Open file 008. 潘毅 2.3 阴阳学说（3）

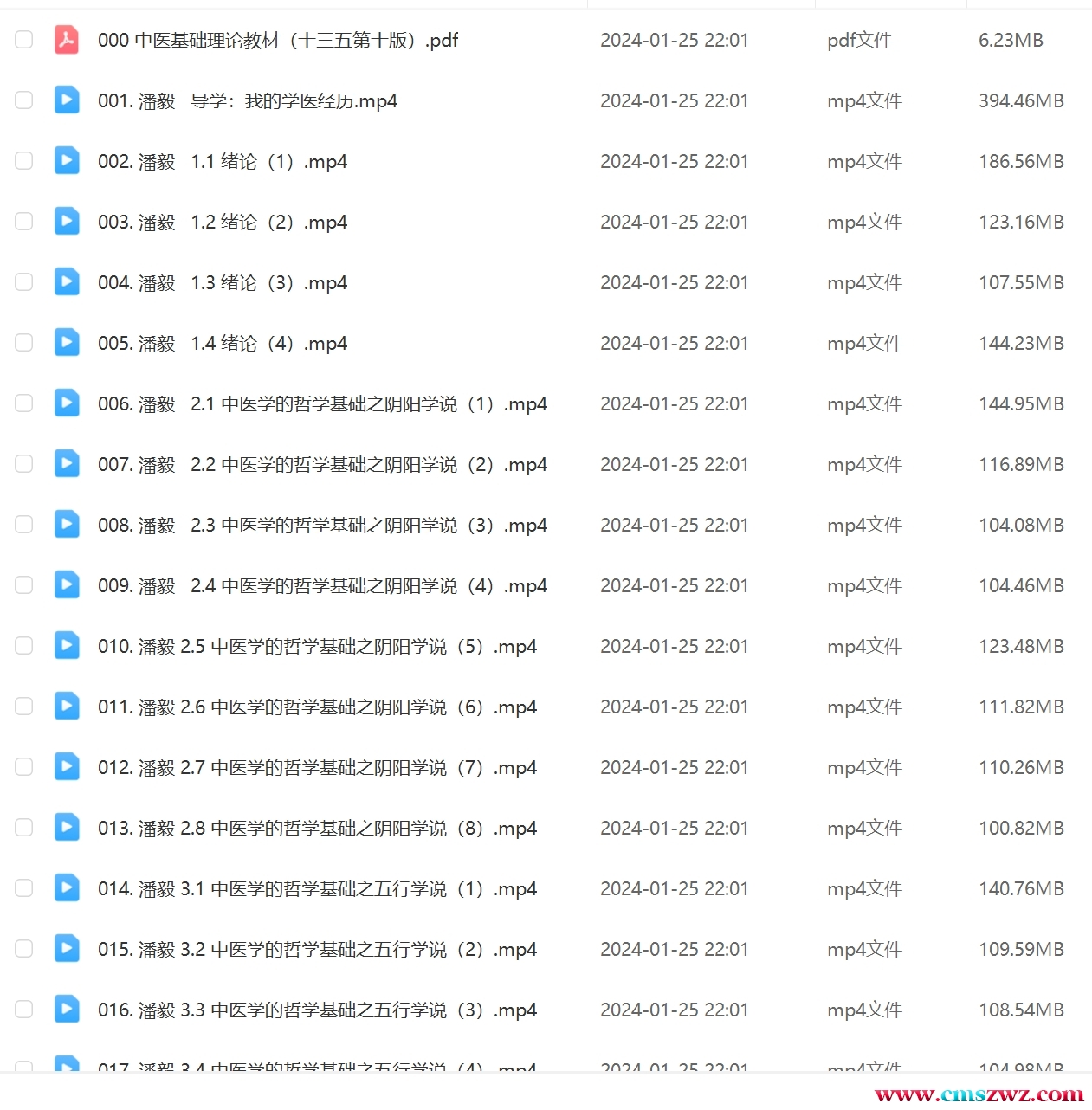point(322,526)
